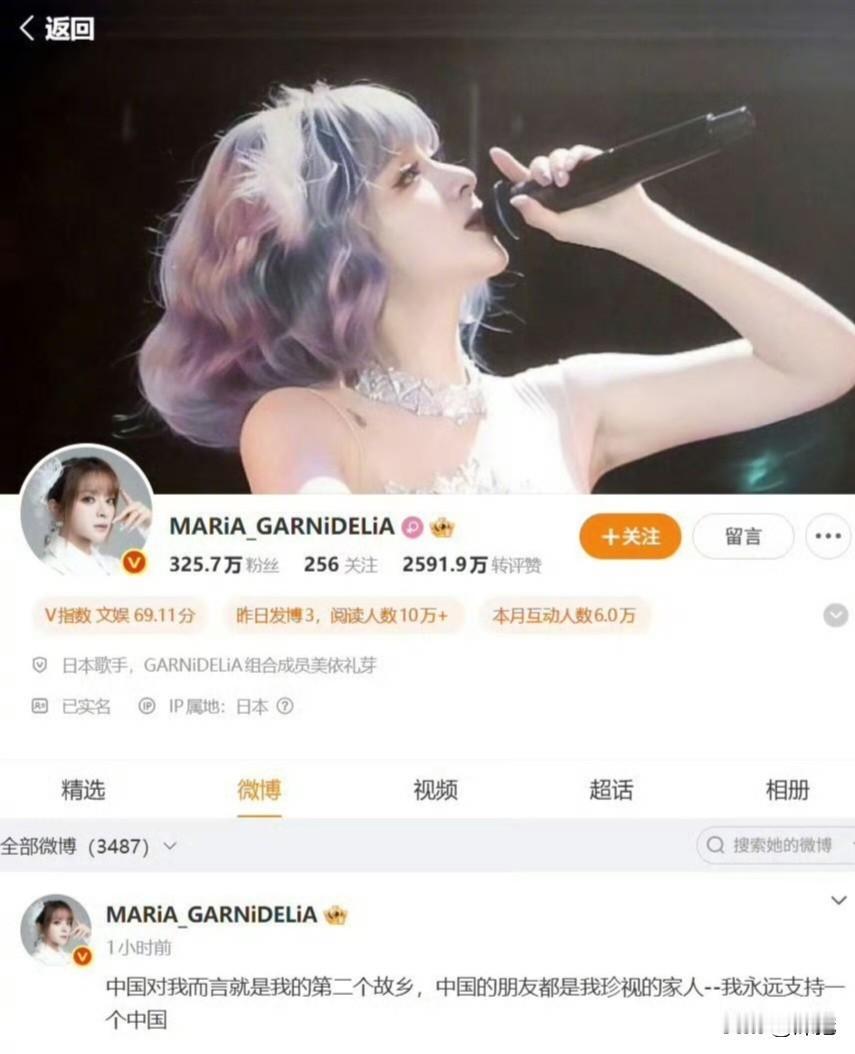Switch to the 相册 tab
Screen dimensions: 855x1054
point(789,791)
